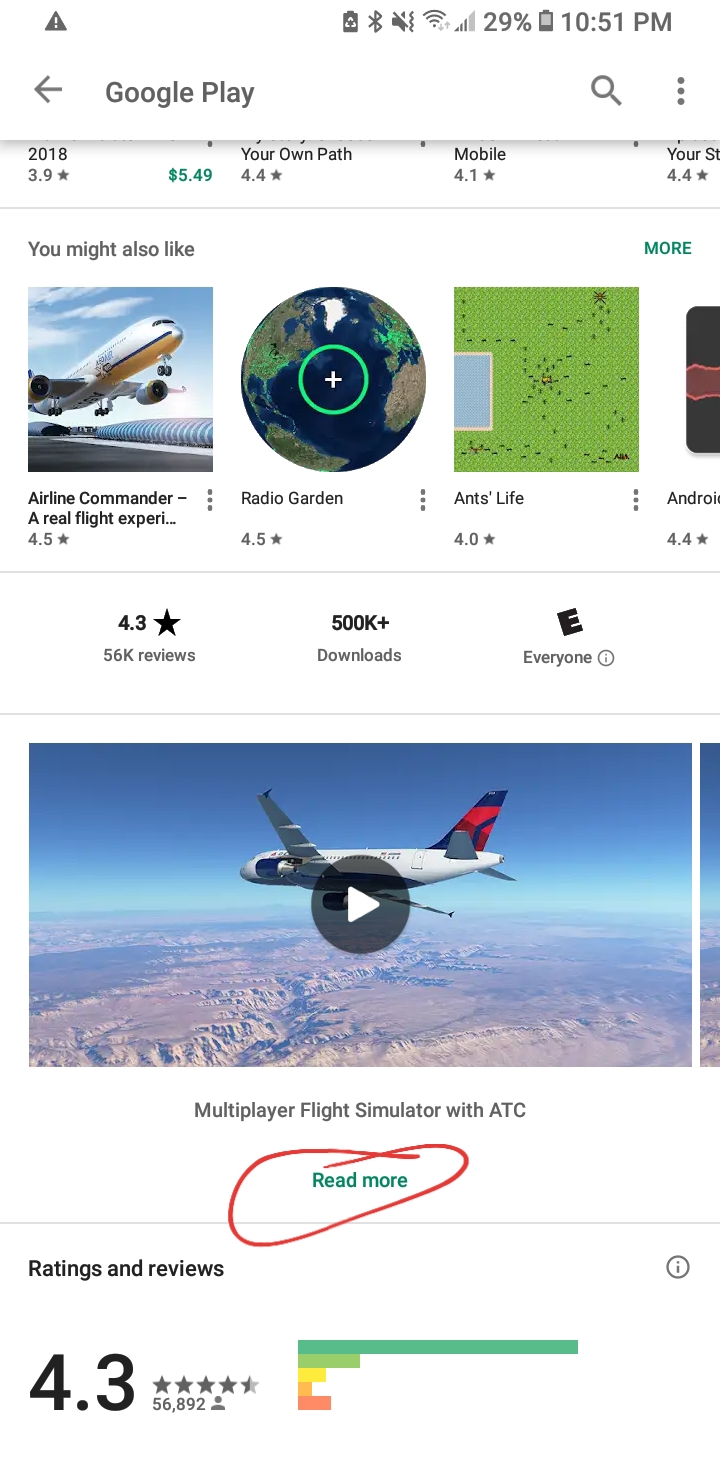720x1480 pixels.
Task: Open info icon beside Ratings and reviews
Action: [677, 1268]
